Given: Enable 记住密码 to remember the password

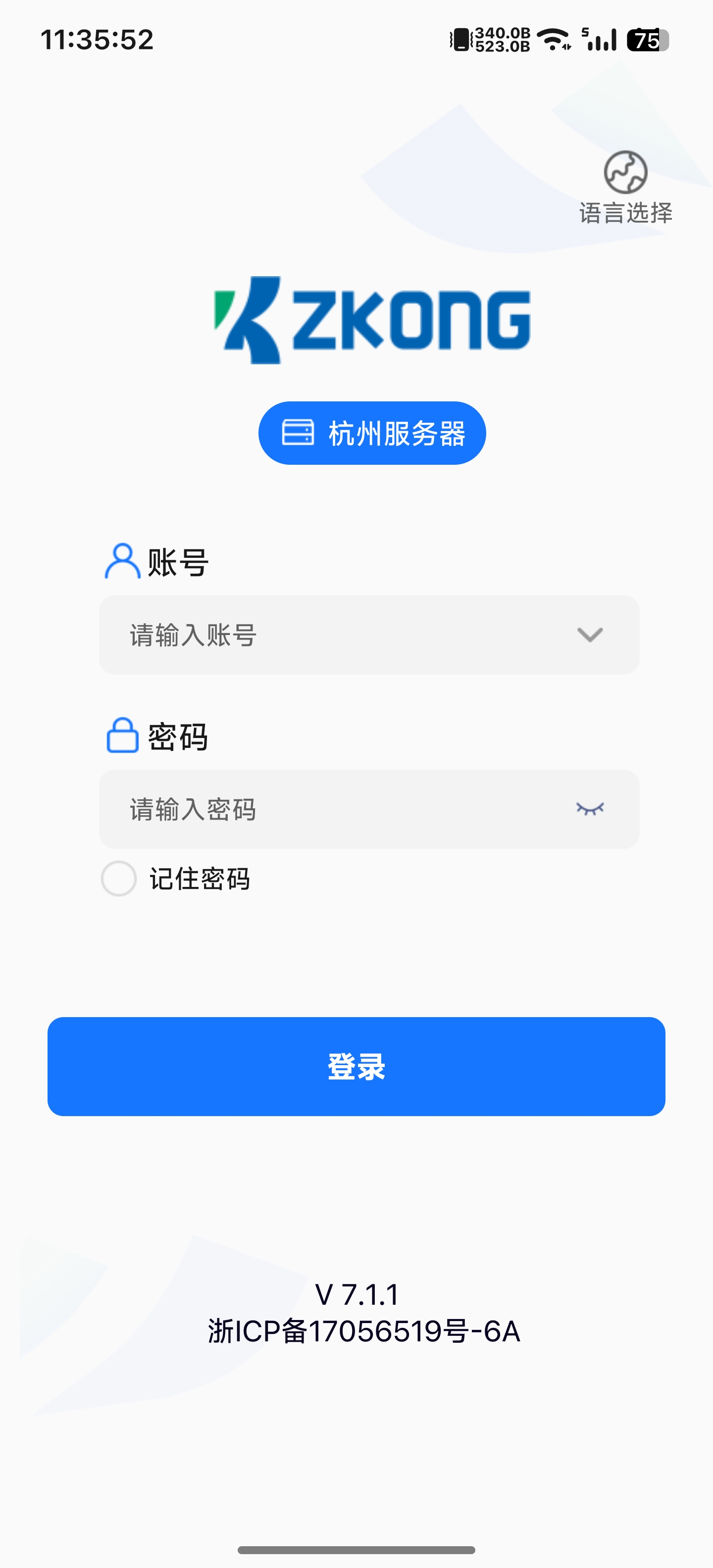Looking at the screenshot, I should (119, 879).
